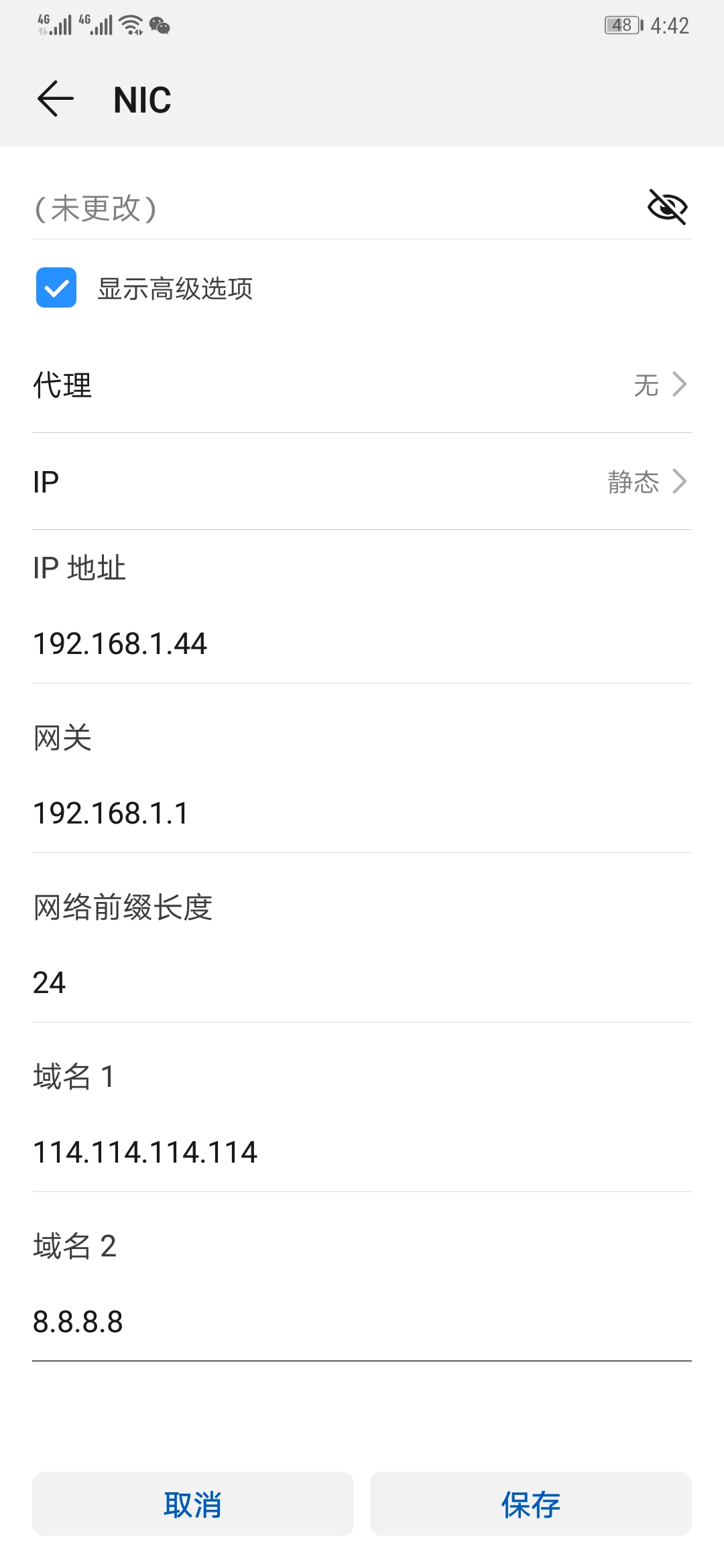Click the clock showing 4:42

[669, 27]
